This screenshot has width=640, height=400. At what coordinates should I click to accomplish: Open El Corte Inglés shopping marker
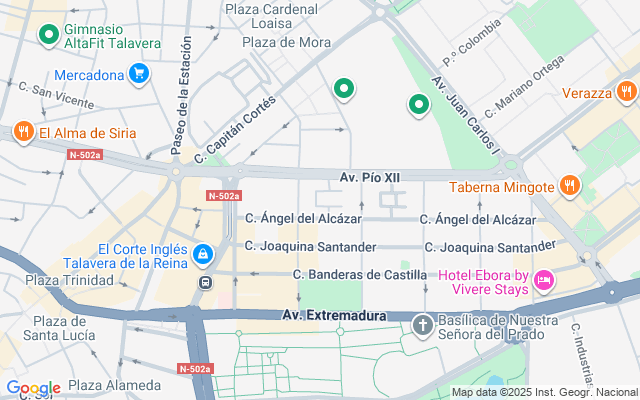pyautogui.click(x=204, y=256)
